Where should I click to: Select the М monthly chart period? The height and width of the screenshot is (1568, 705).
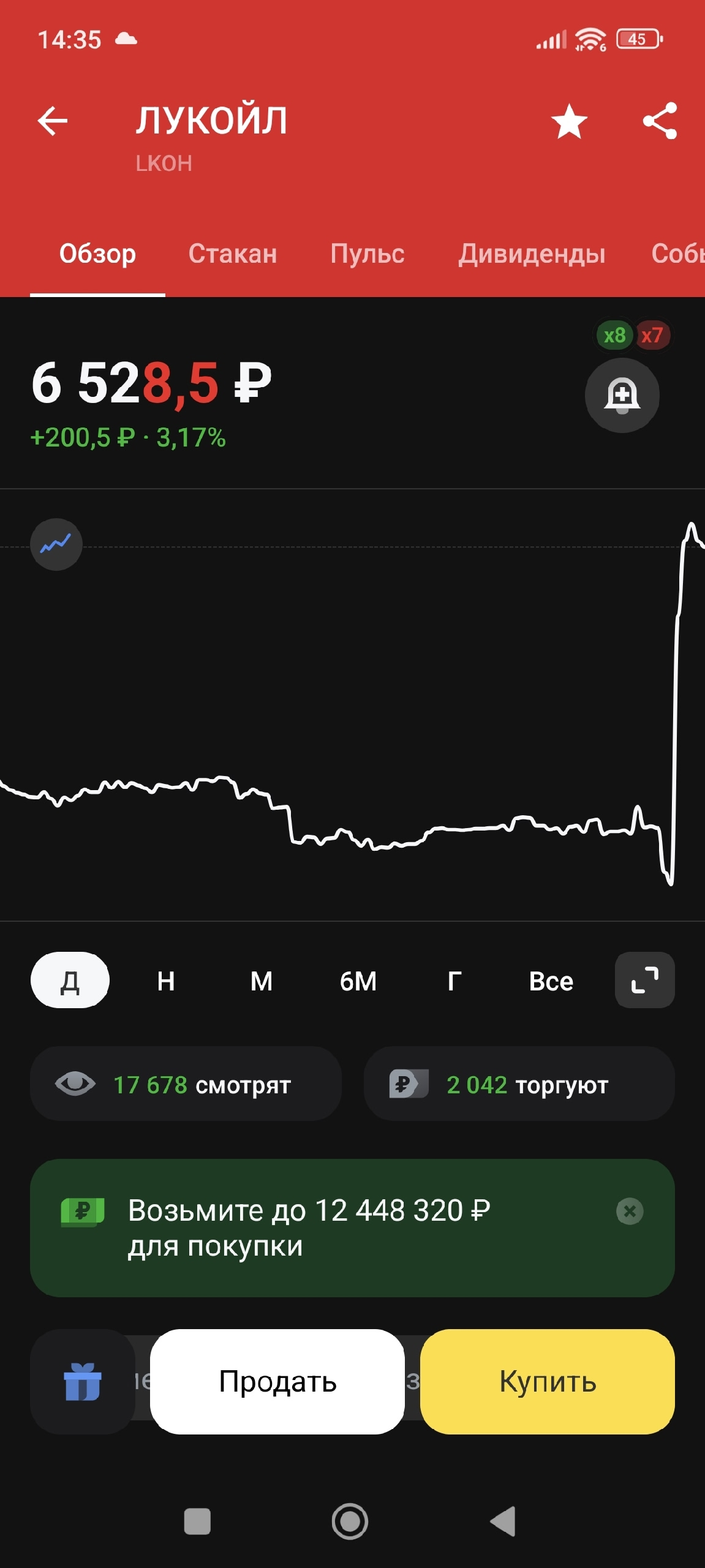pos(262,981)
